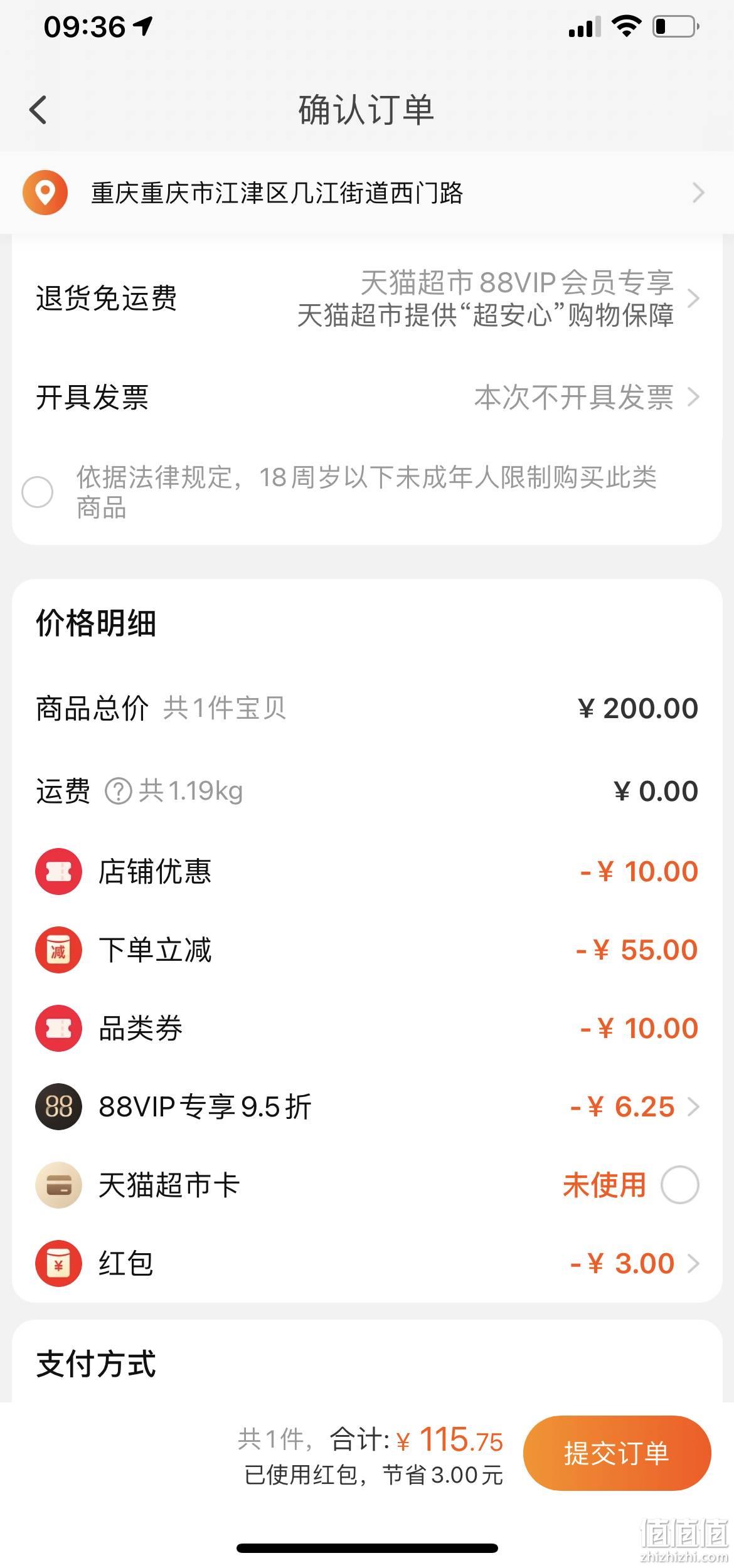734x1568 pixels.
Task: Tap the 运费 question mark help icon
Action: coord(118,791)
